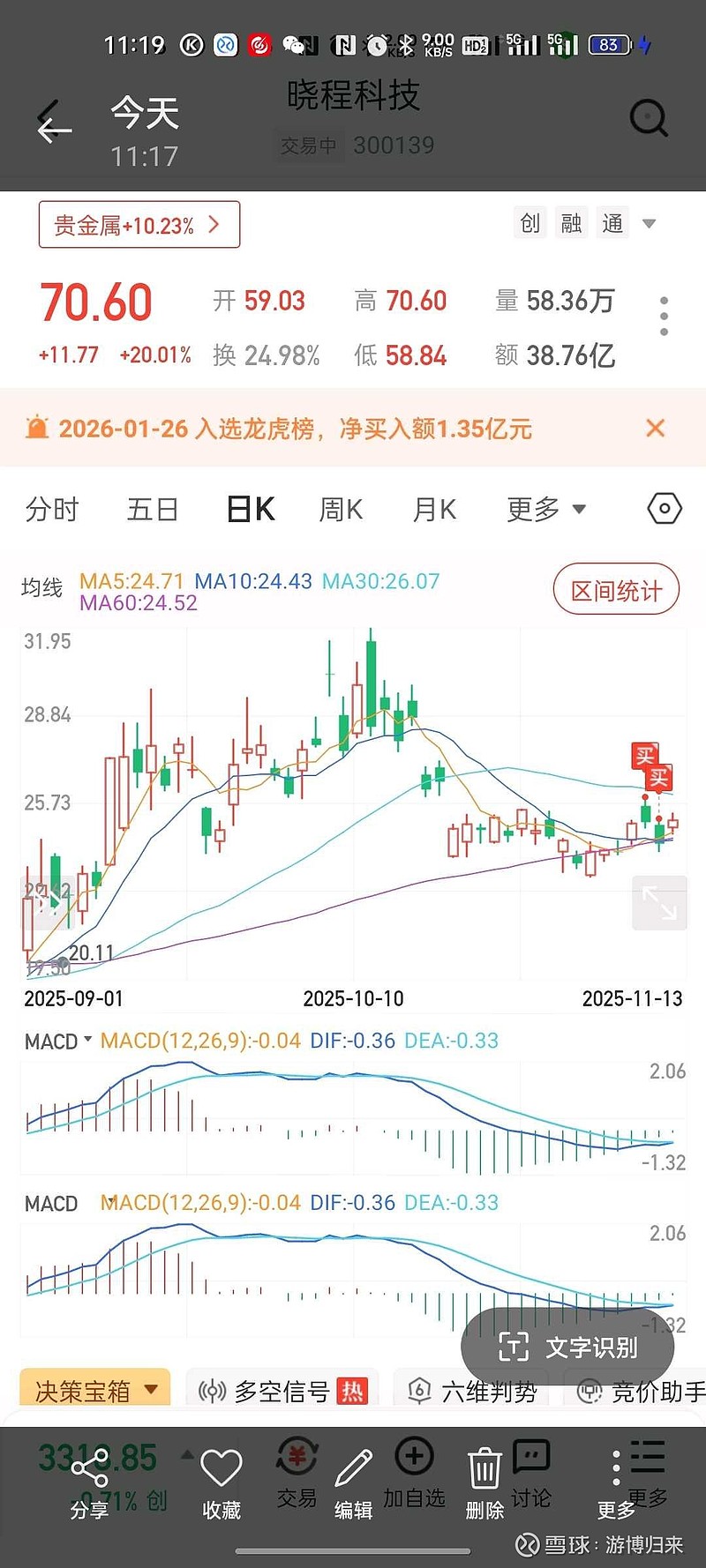
Task: Open 区间统计 interval statistics
Action: point(615,589)
